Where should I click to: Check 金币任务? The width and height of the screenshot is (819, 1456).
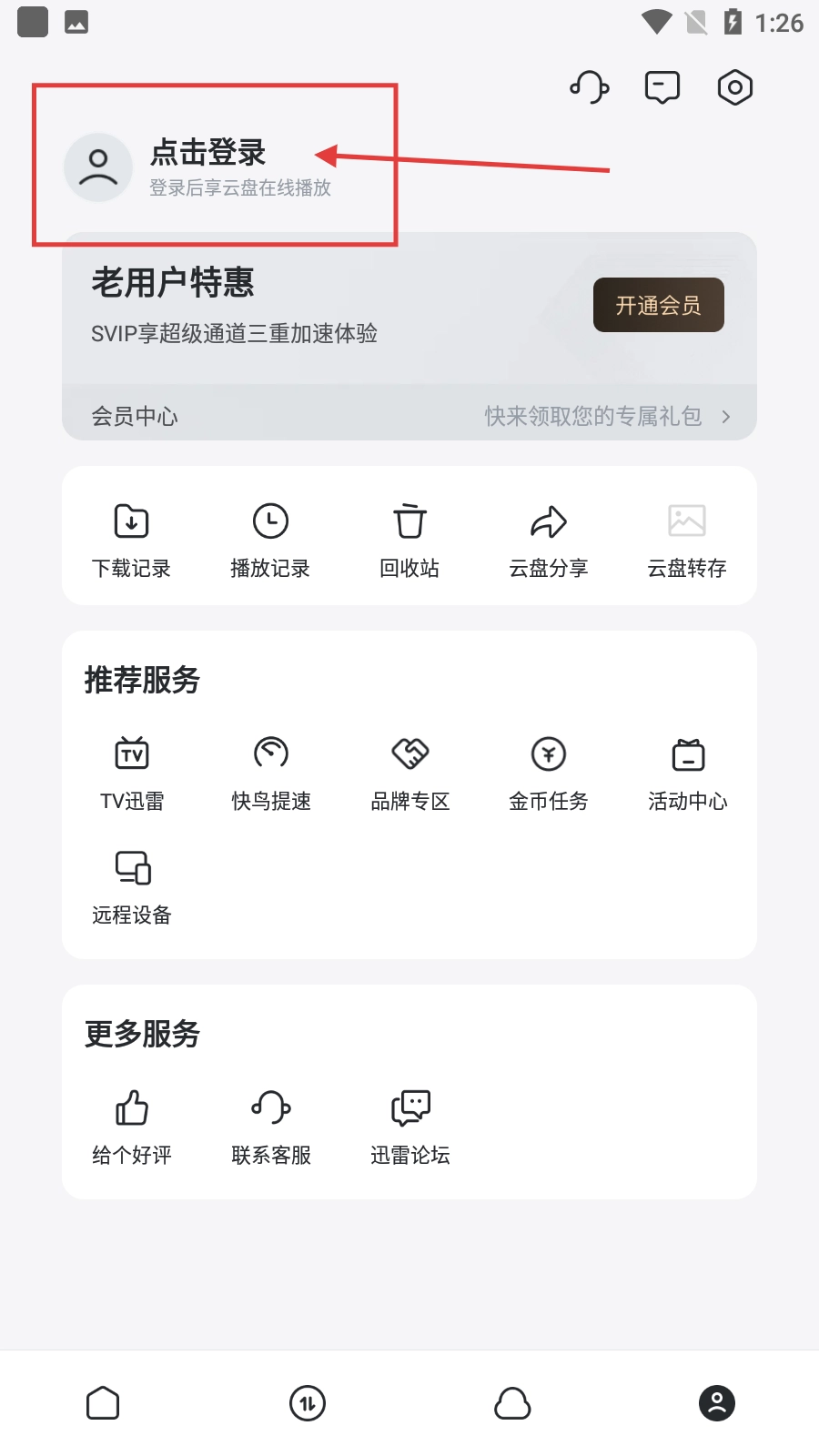pyautogui.click(x=549, y=773)
